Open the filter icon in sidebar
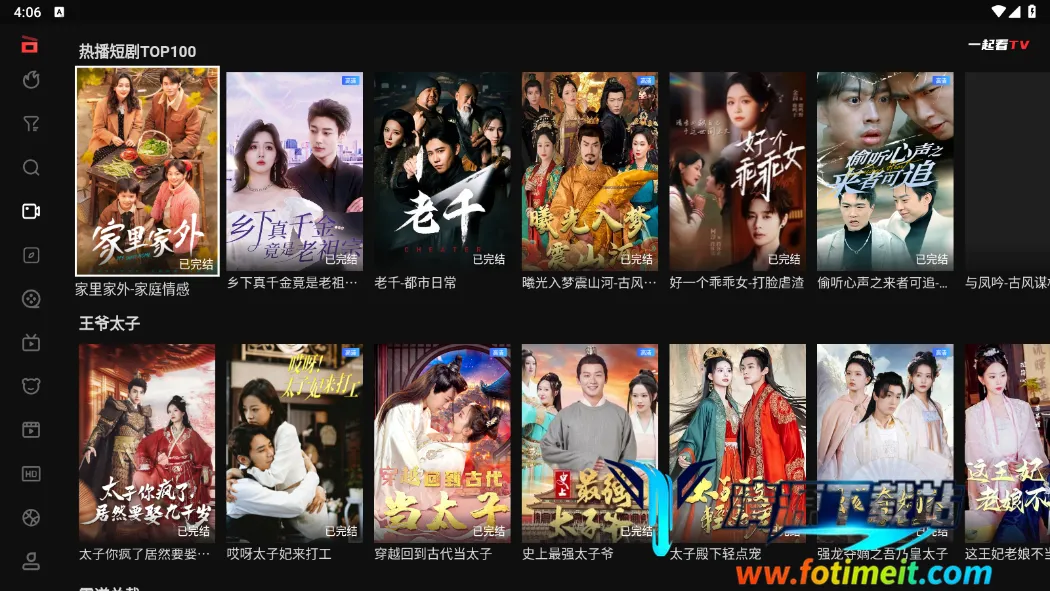1050x591 pixels. click(x=31, y=124)
